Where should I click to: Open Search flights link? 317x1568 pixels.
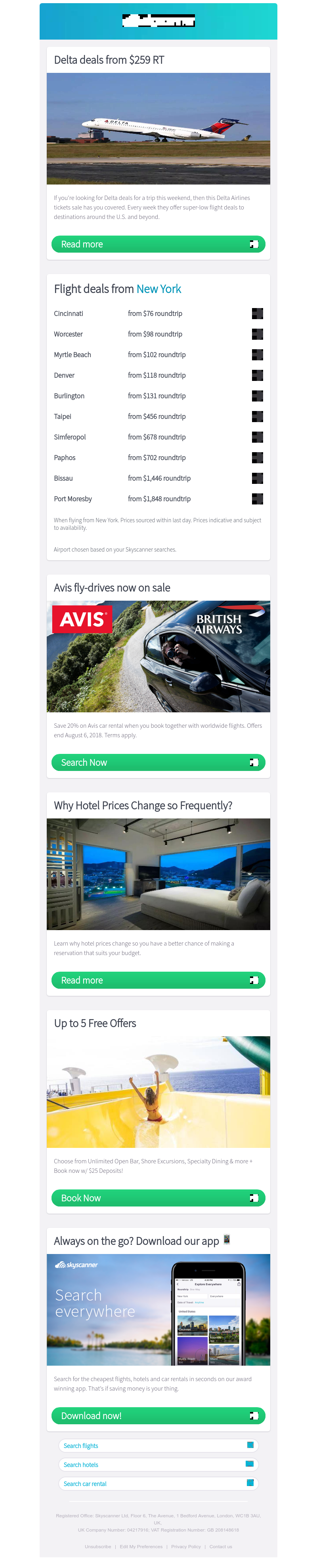point(158,1445)
